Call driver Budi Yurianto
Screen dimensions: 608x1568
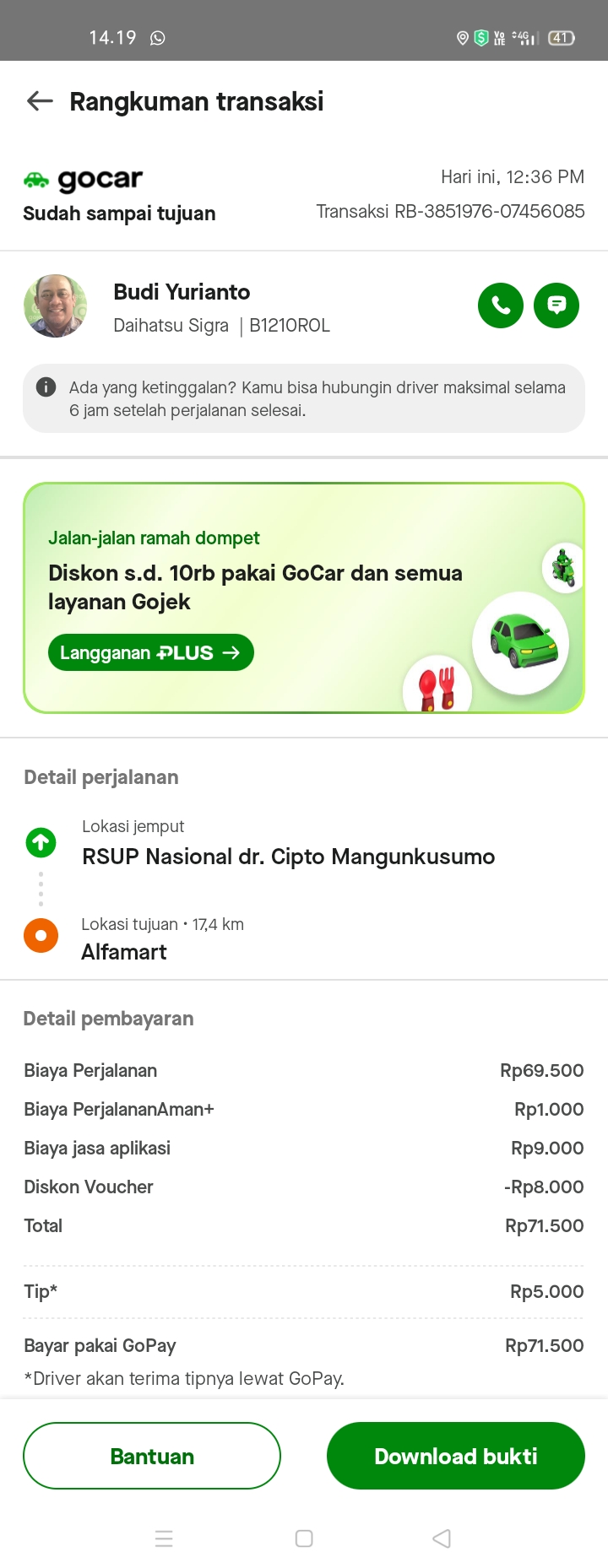click(x=501, y=305)
